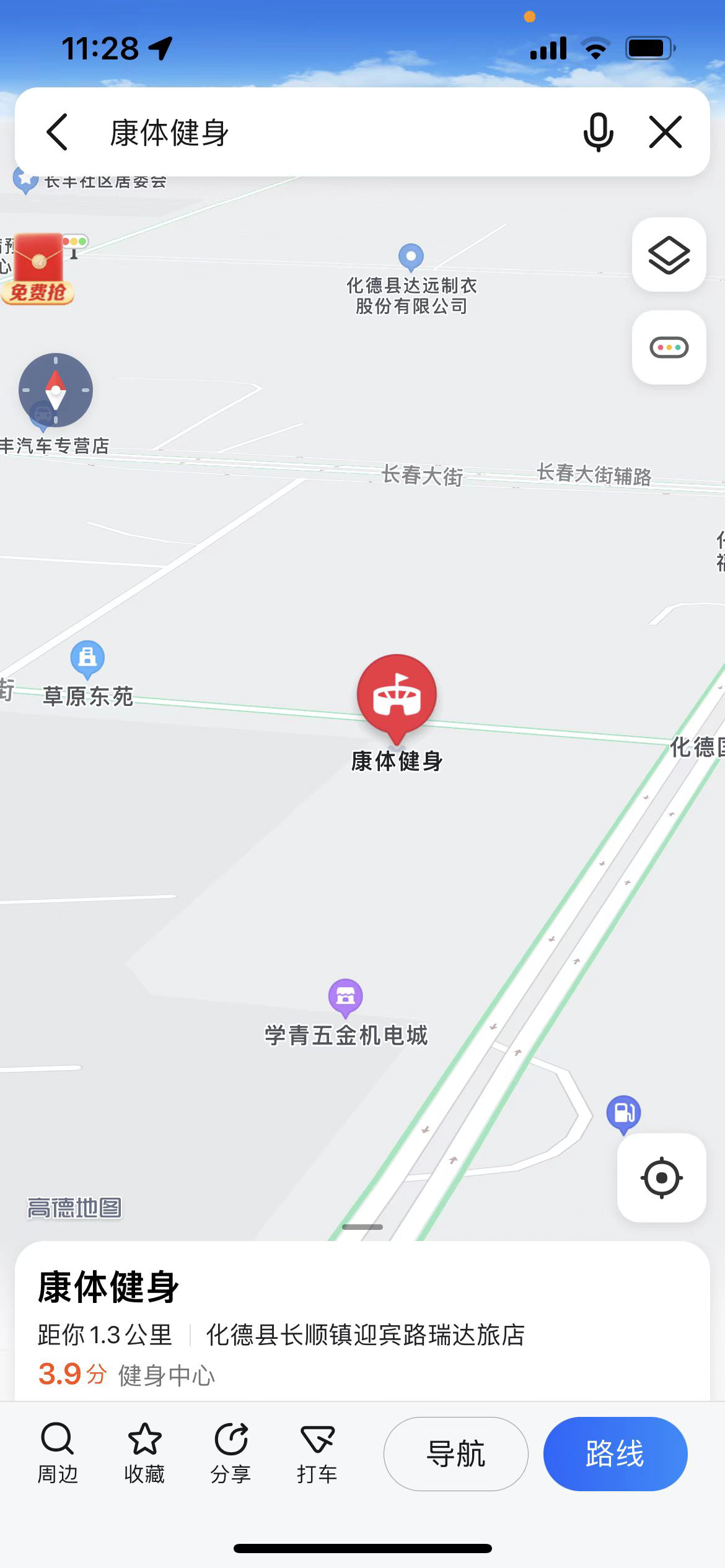Start navigation with 导航
Screen dimensions: 725x1568
(455, 1453)
